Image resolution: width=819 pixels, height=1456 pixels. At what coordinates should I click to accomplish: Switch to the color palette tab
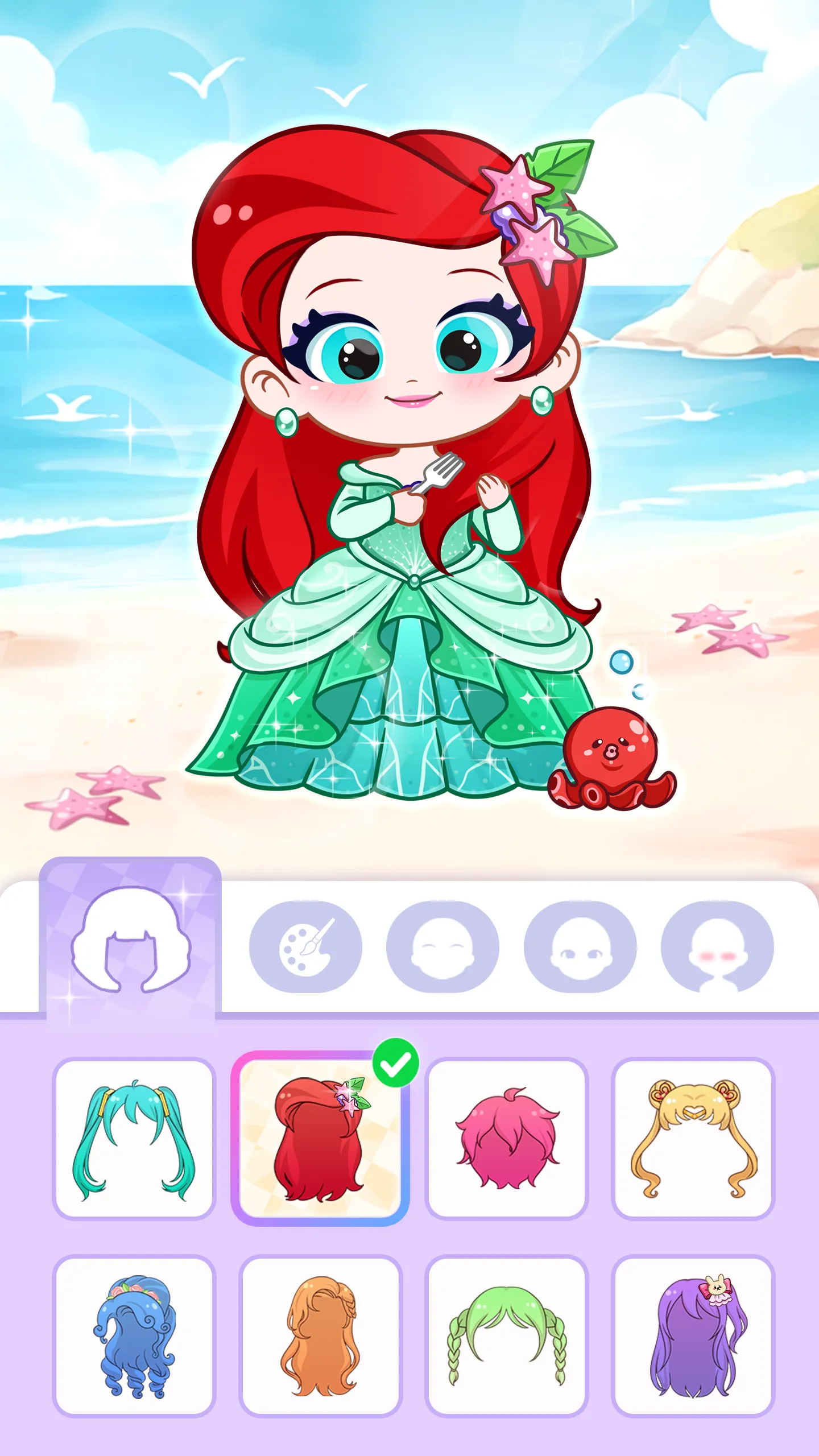coord(305,946)
